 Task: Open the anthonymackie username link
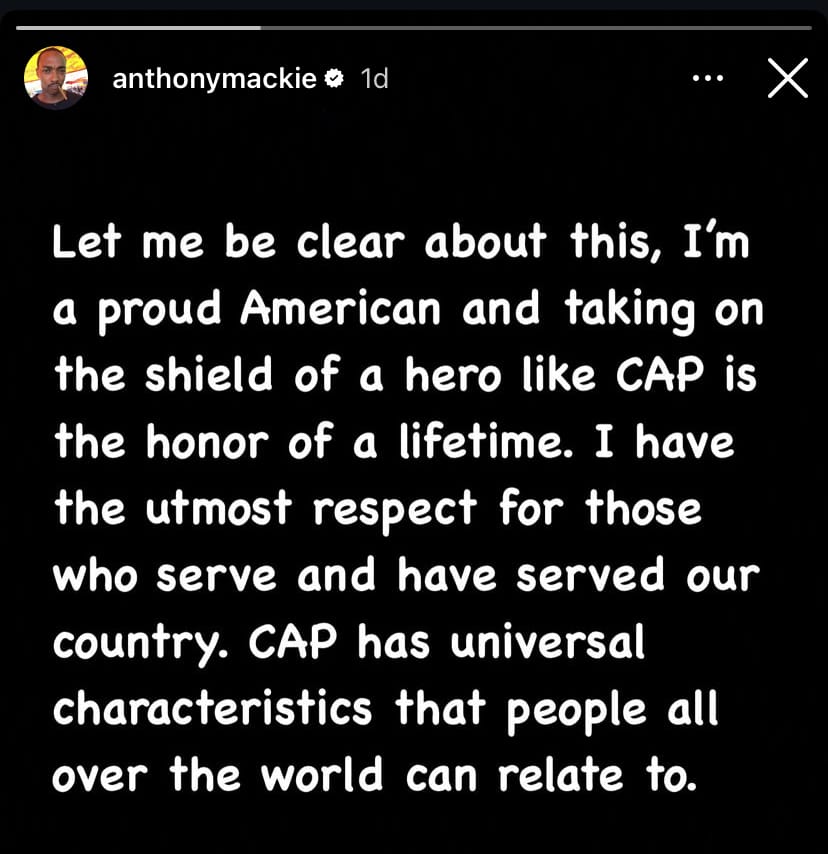[x=214, y=78]
